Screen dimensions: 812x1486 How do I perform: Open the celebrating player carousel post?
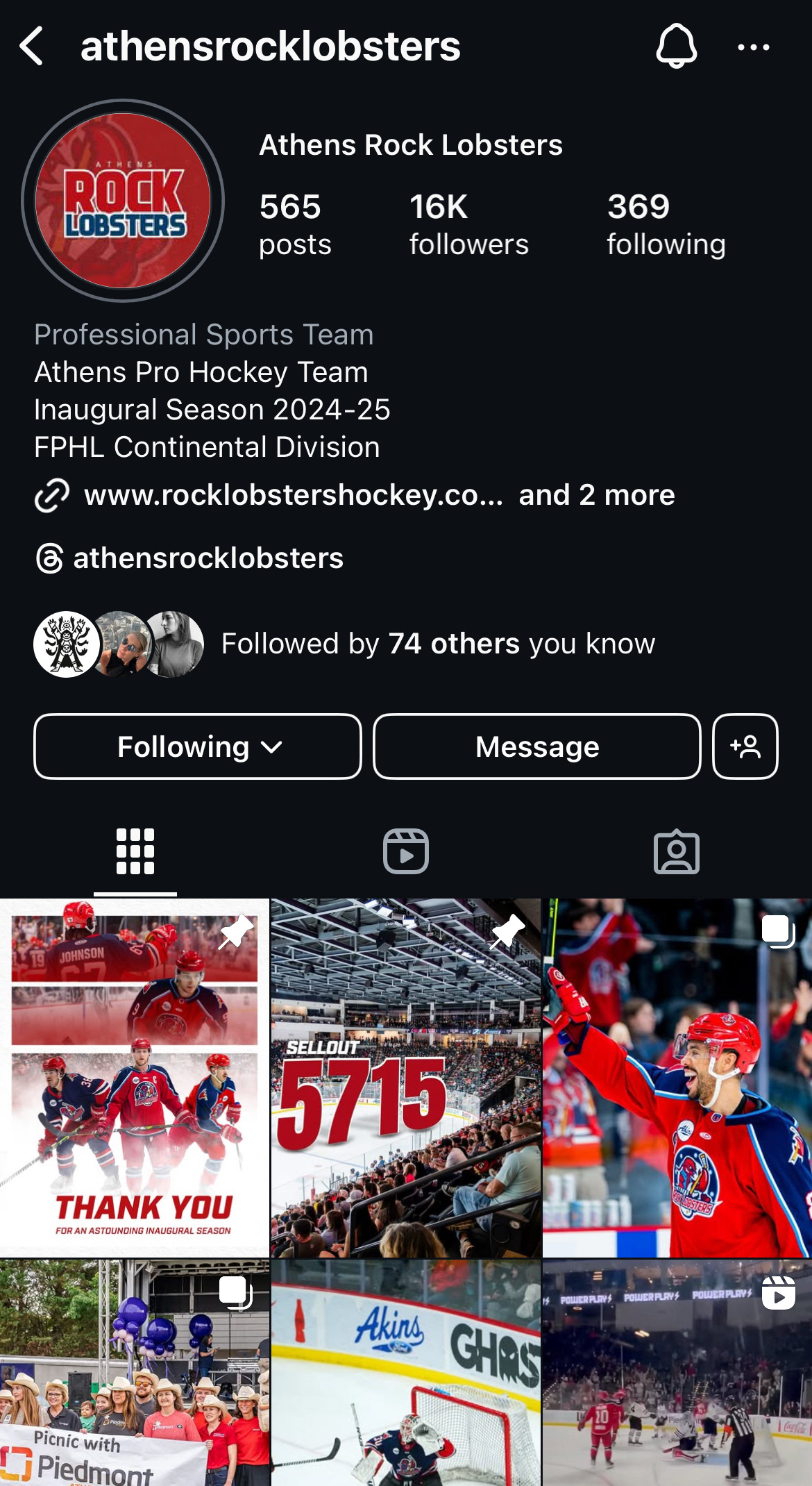coord(677,1078)
